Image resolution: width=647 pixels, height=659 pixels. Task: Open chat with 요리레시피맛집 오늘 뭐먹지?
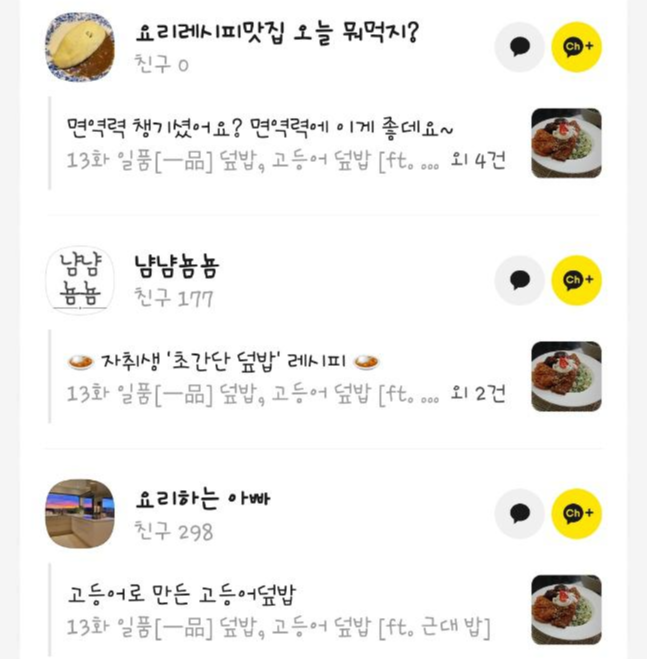tap(519, 47)
